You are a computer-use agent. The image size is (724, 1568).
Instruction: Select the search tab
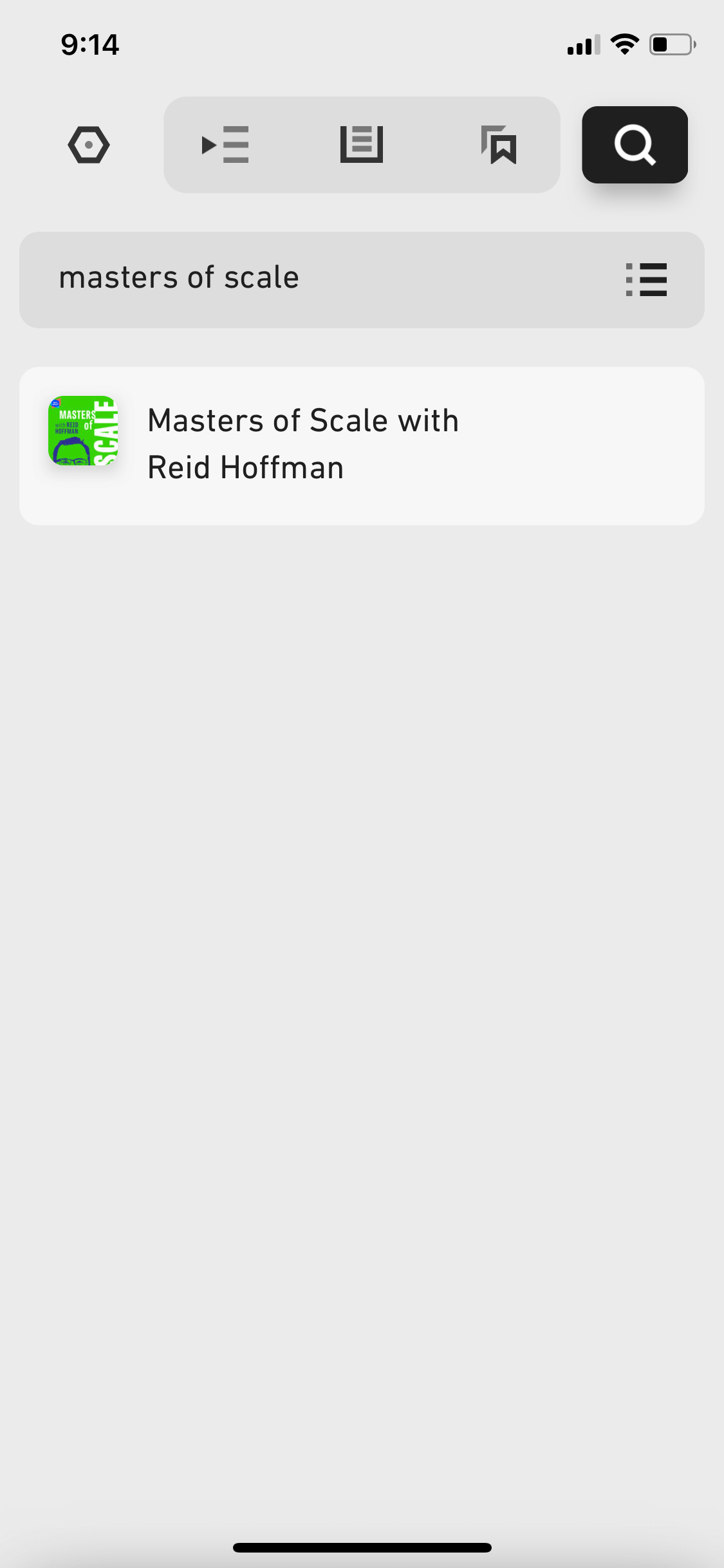[x=635, y=145]
